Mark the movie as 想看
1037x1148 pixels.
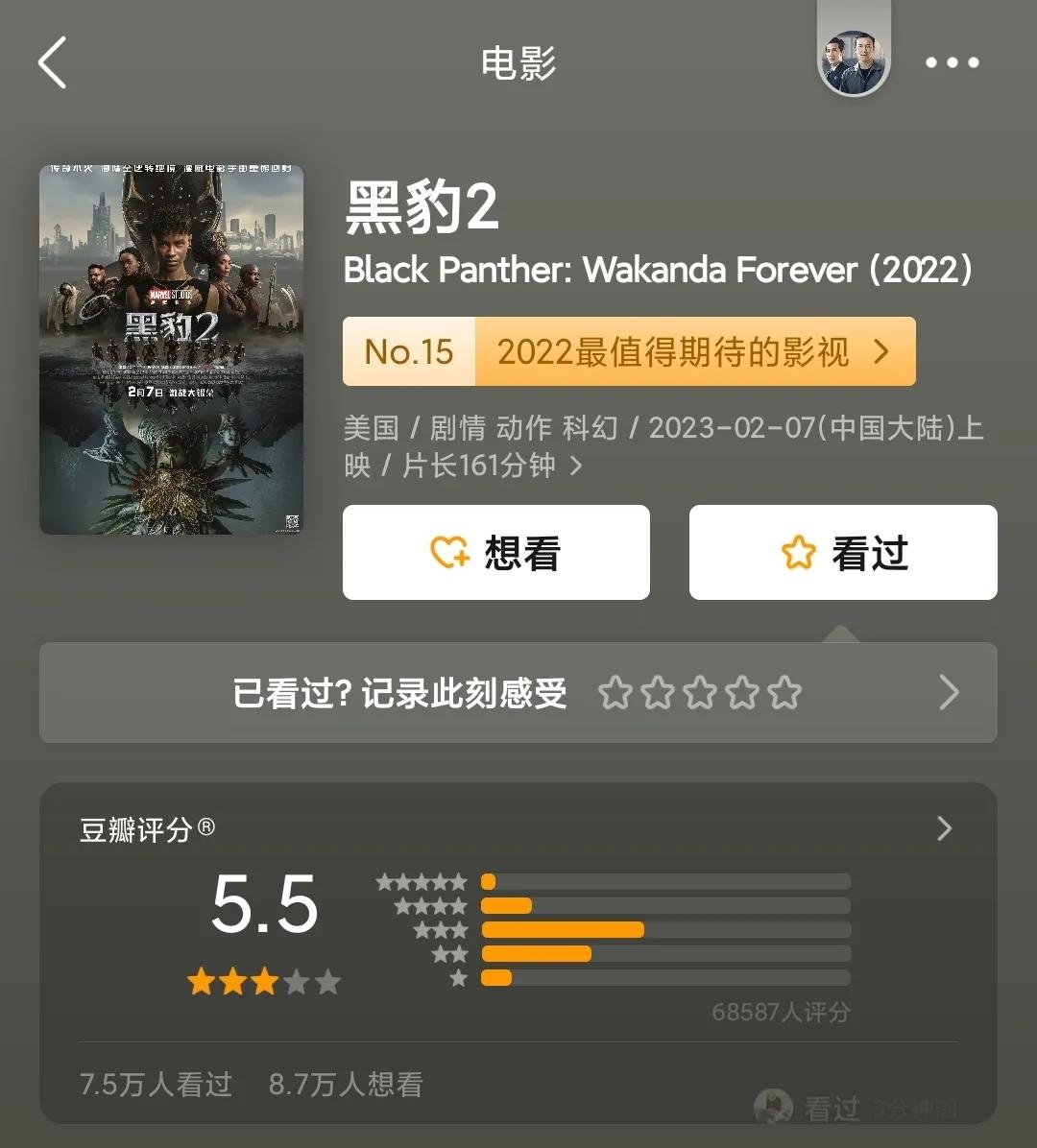click(495, 553)
